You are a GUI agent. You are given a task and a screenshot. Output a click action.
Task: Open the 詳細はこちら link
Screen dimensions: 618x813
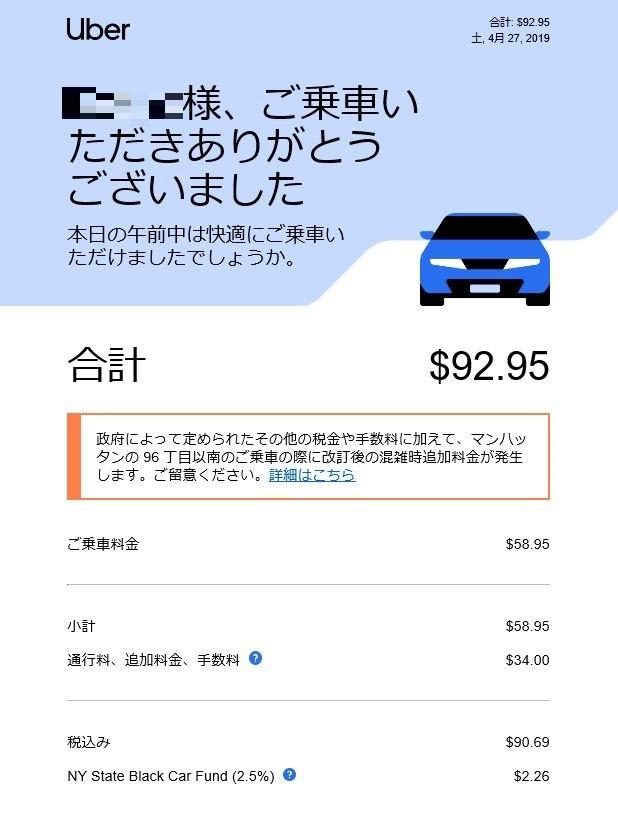tap(312, 475)
